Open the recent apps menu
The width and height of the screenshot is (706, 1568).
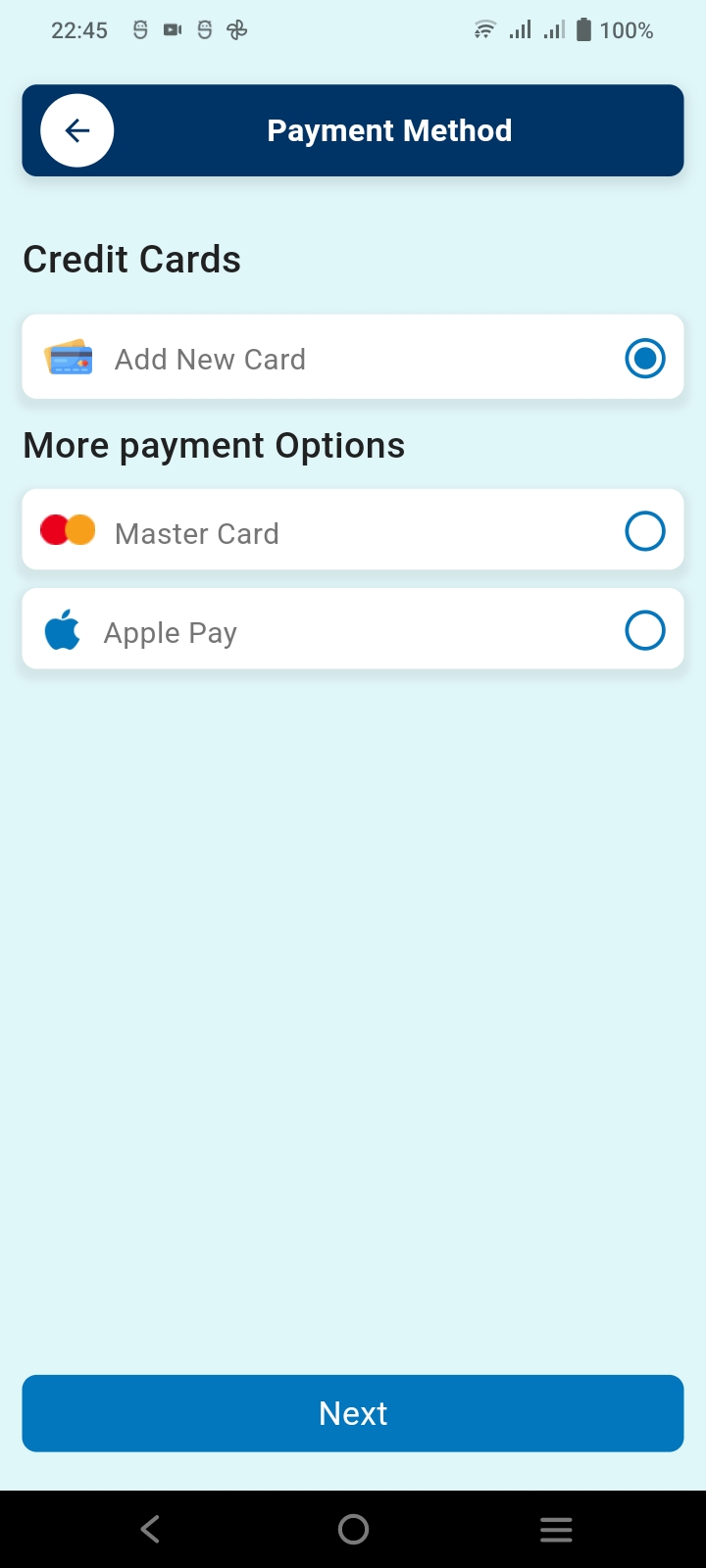point(556,1528)
